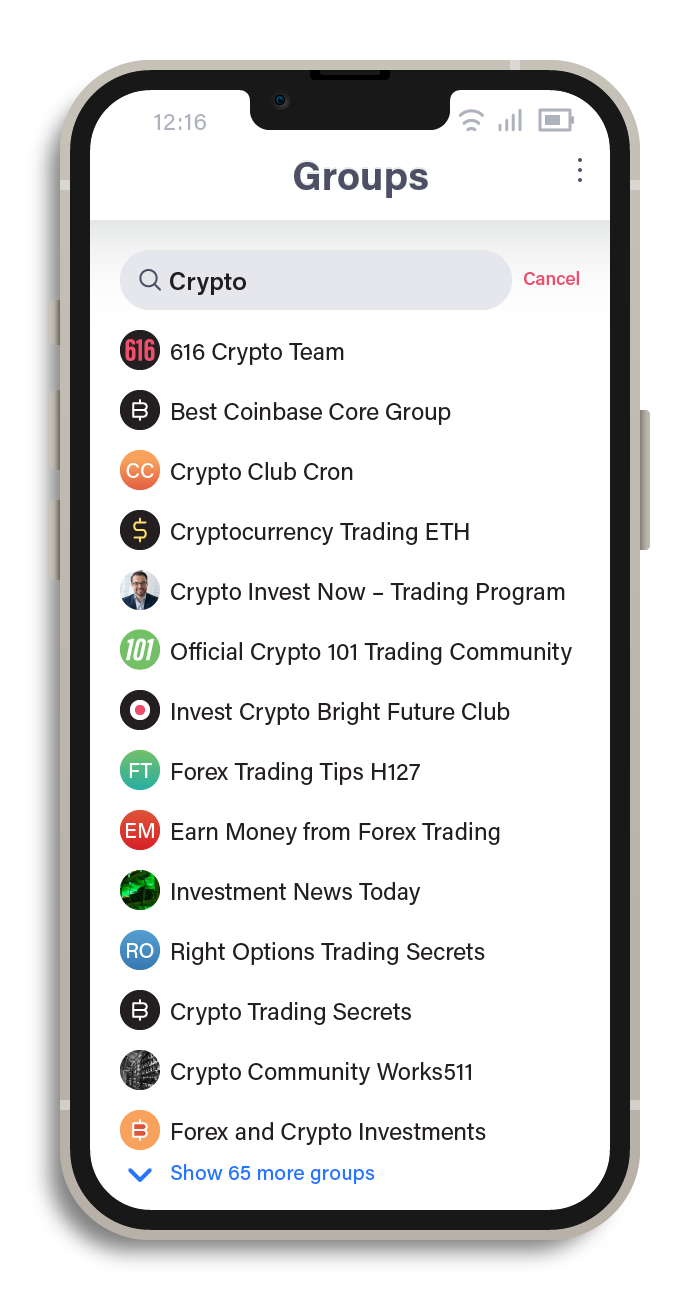Screen dimensions: 700x1300
Task: Open Best Coinbase Core Group
Action: pyautogui.click(x=310, y=412)
